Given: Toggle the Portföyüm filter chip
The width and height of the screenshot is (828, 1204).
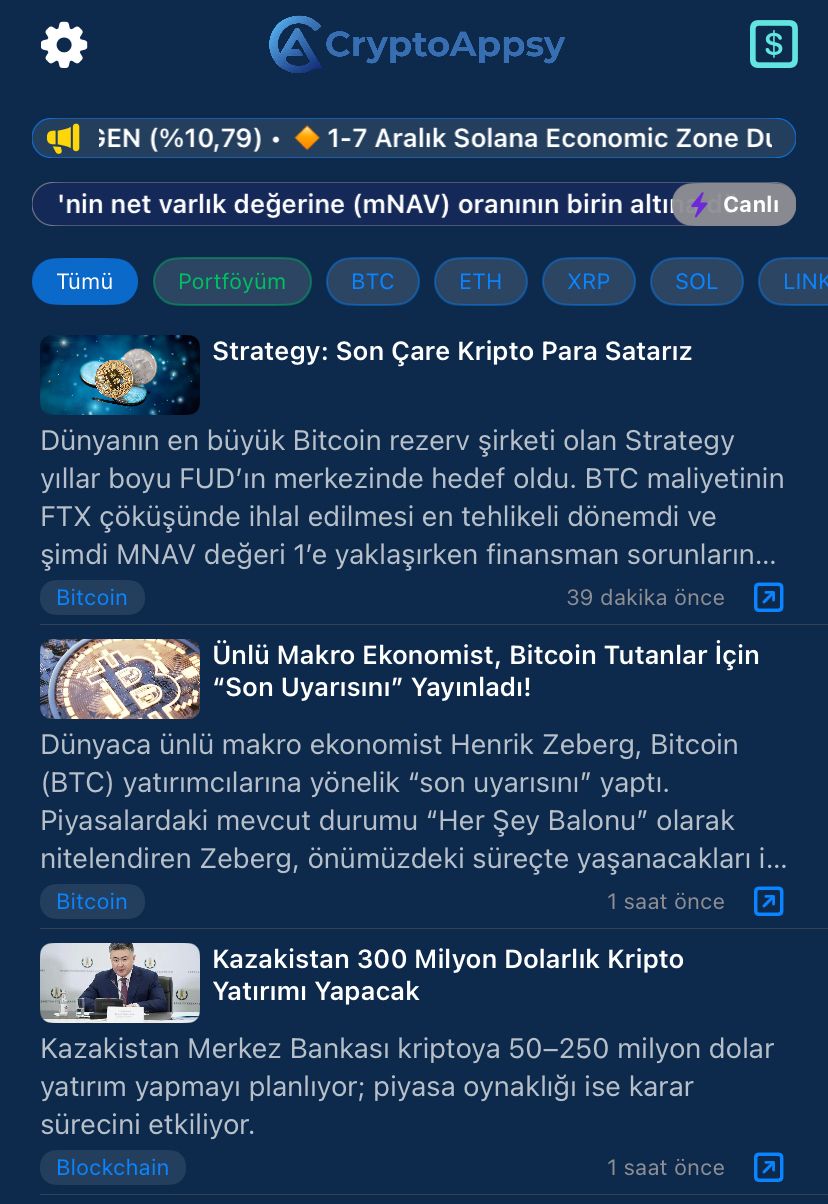Looking at the screenshot, I should pyautogui.click(x=232, y=281).
